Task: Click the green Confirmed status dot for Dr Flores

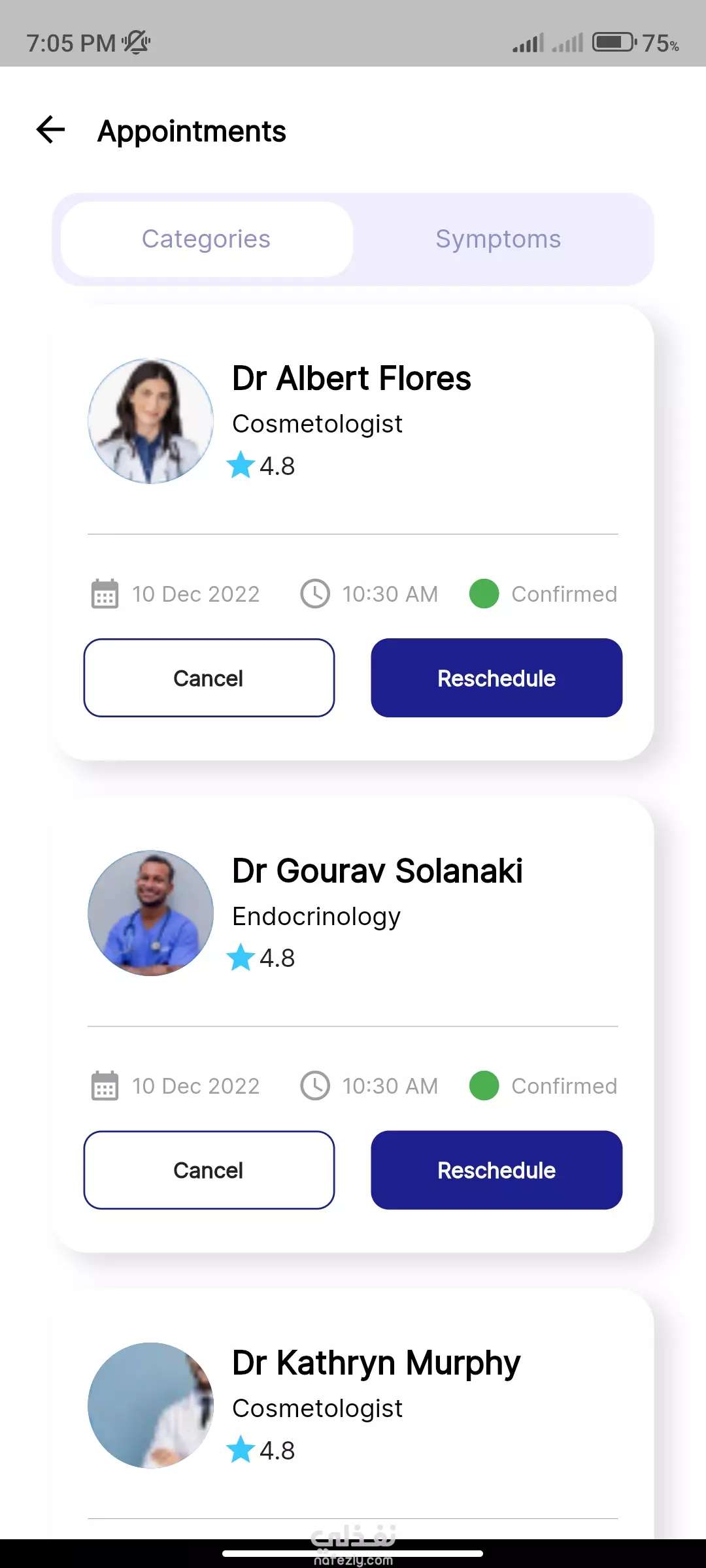Action: click(483, 594)
